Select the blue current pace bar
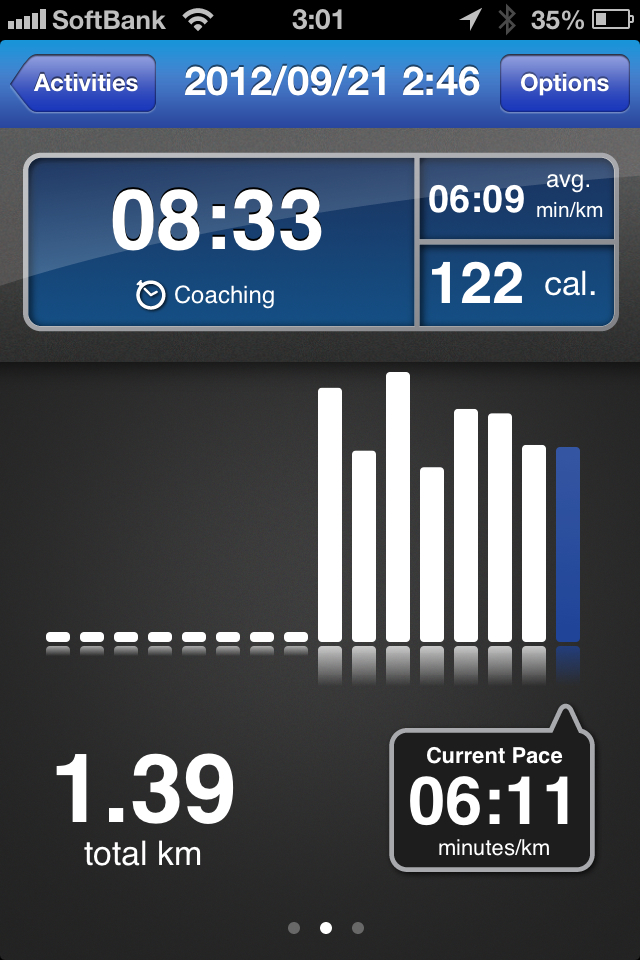 567,544
